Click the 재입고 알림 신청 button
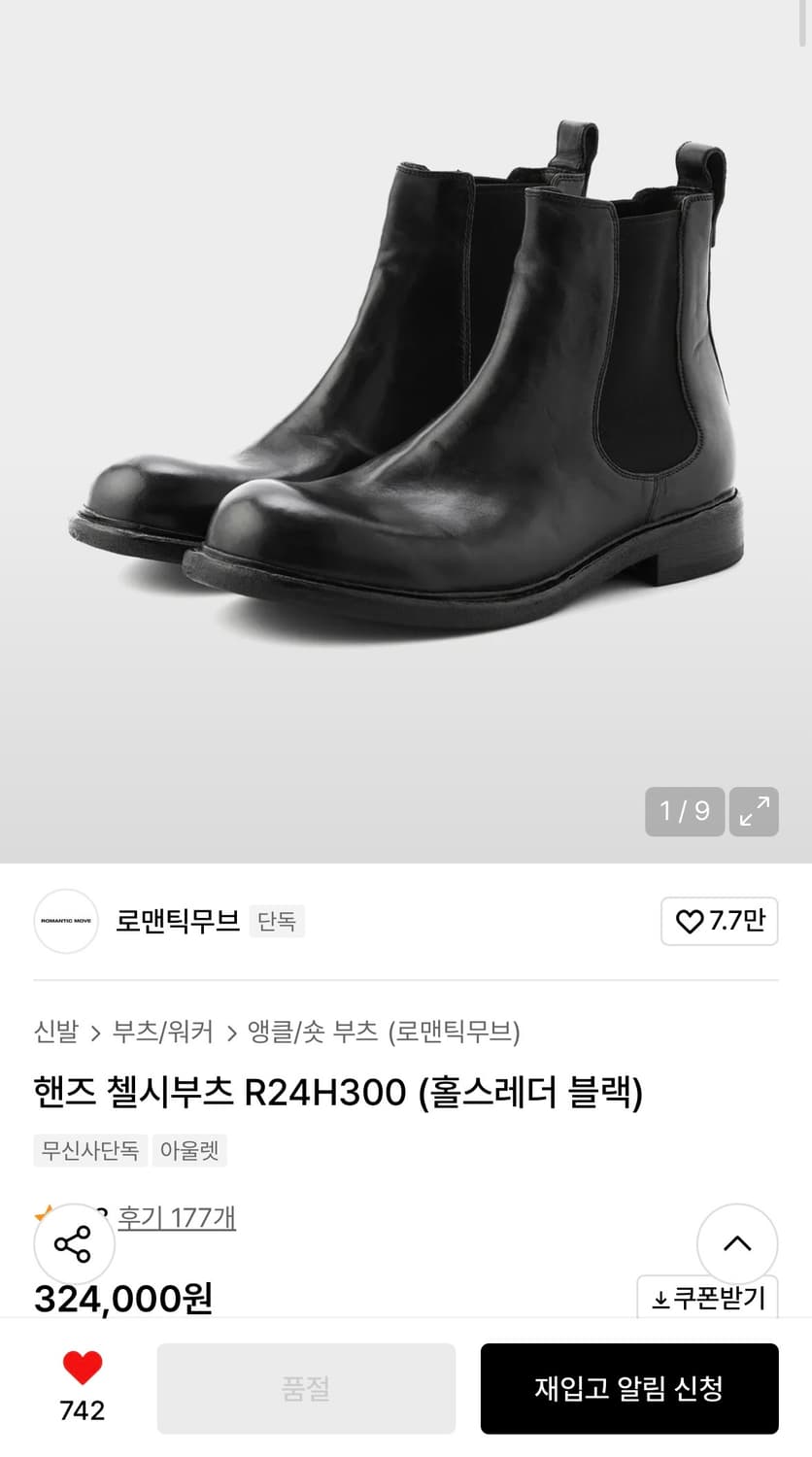 (629, 1388)
